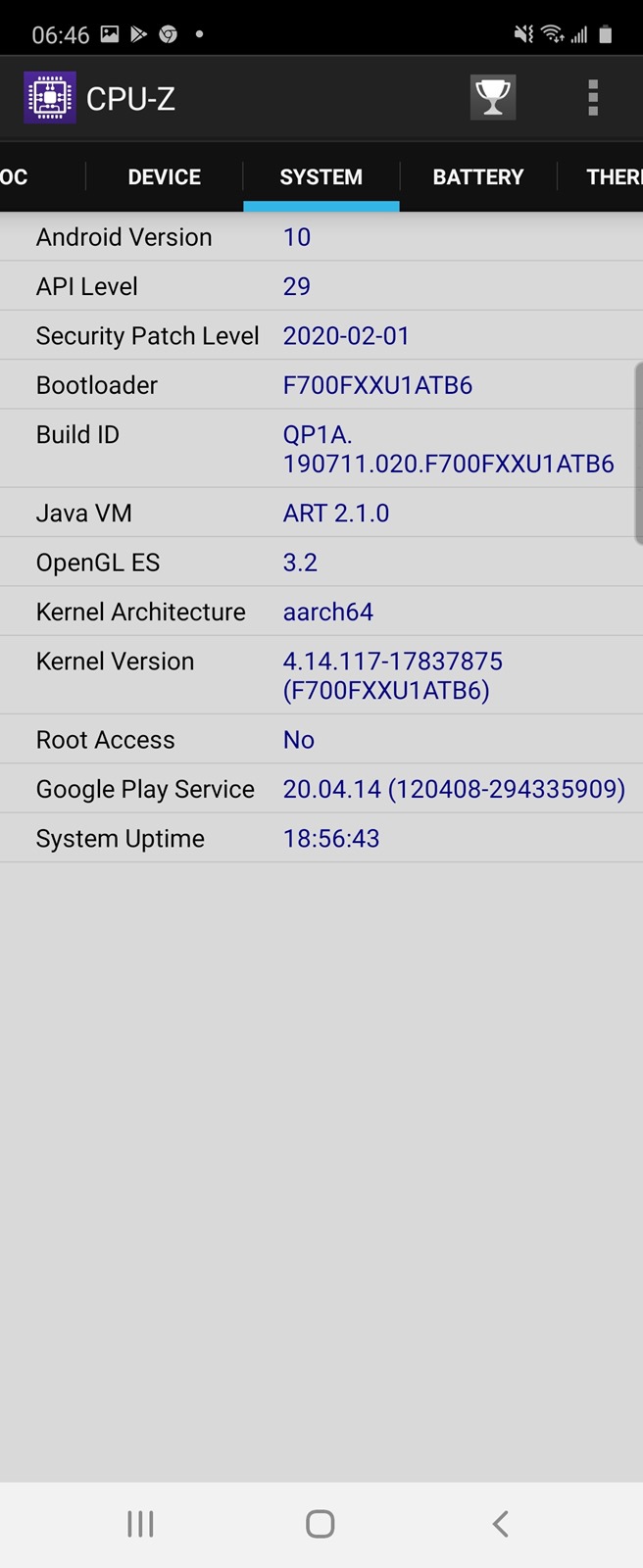
Task: Open the recent apps view
Action: coord(141,1524)
